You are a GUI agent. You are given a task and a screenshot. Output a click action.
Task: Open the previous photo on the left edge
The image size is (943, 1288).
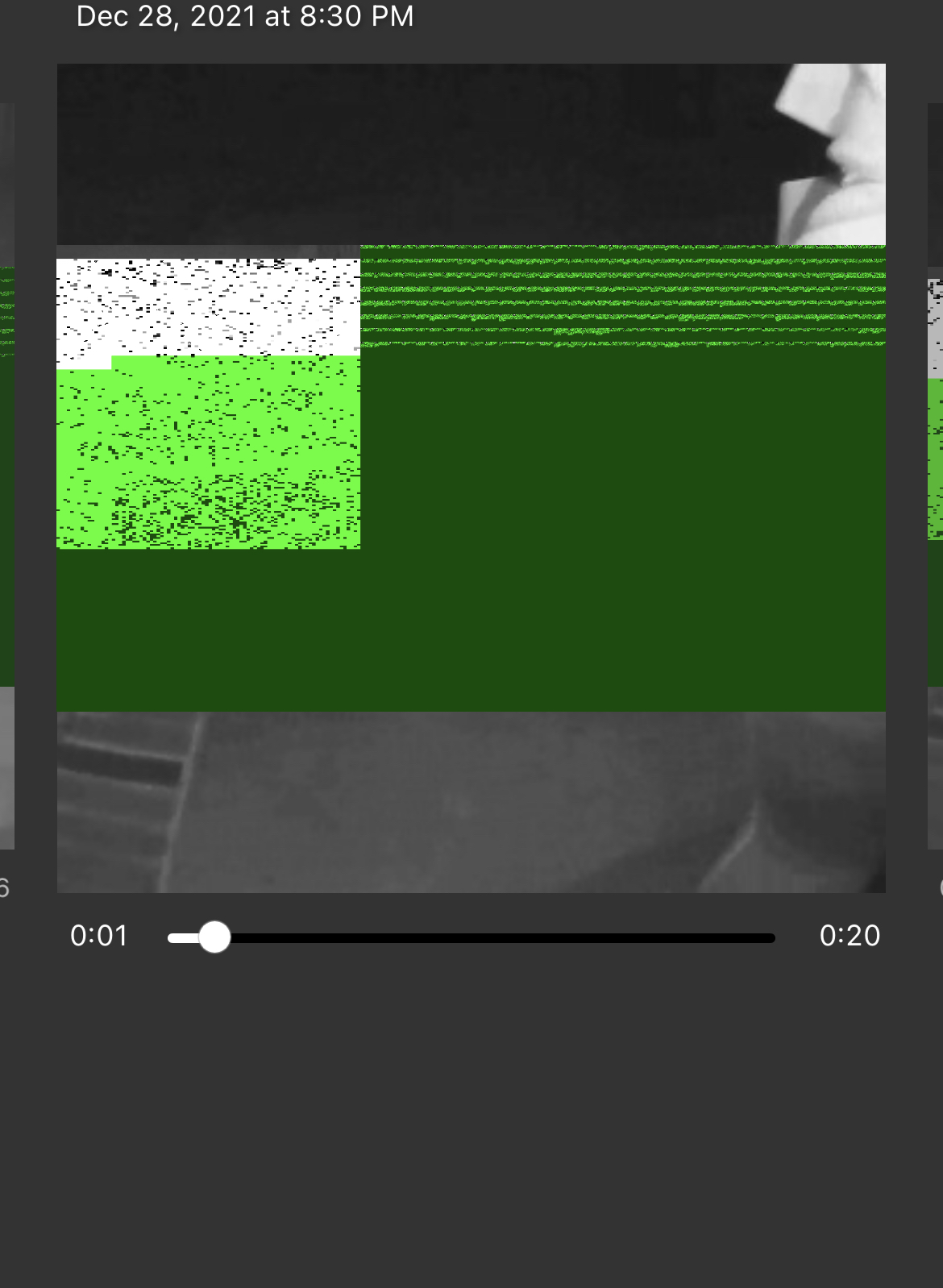(x=6, y=484)
